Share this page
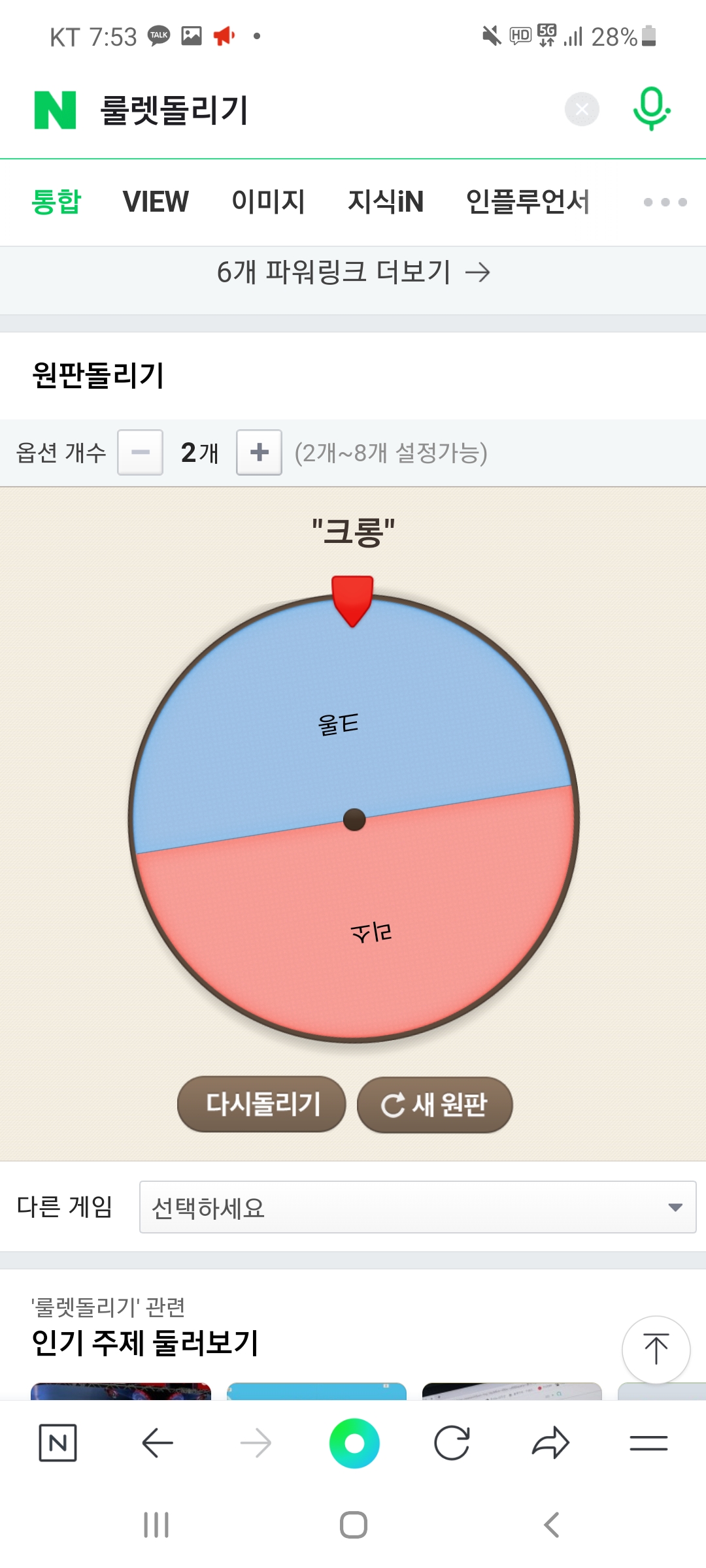The width and height of the screenshot is (706, 1568). click(x=550, y=1443)
